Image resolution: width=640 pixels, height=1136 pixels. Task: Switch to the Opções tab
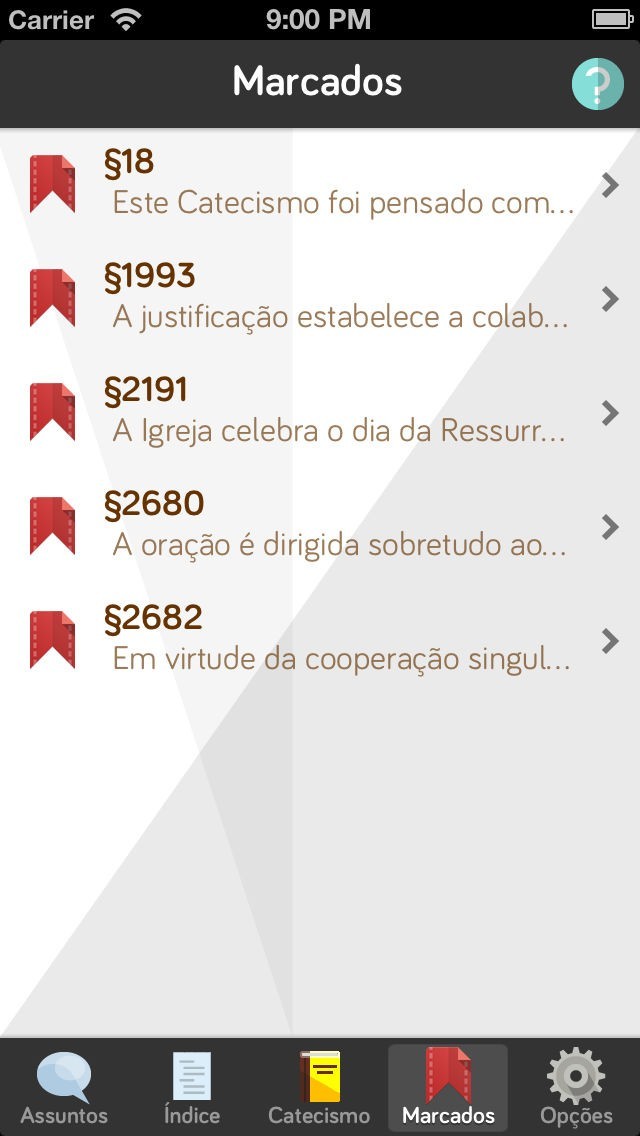click(576, 1088)
